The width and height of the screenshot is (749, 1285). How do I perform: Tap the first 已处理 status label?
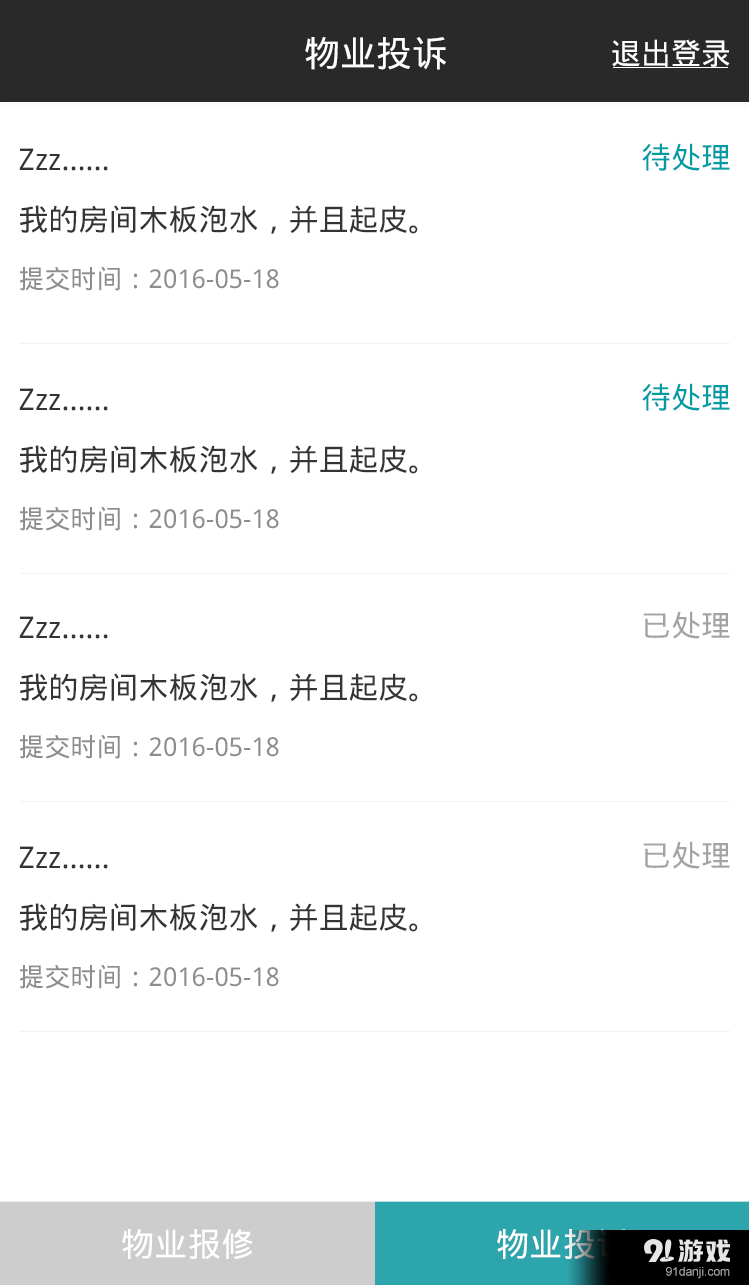tap(686, 626)
